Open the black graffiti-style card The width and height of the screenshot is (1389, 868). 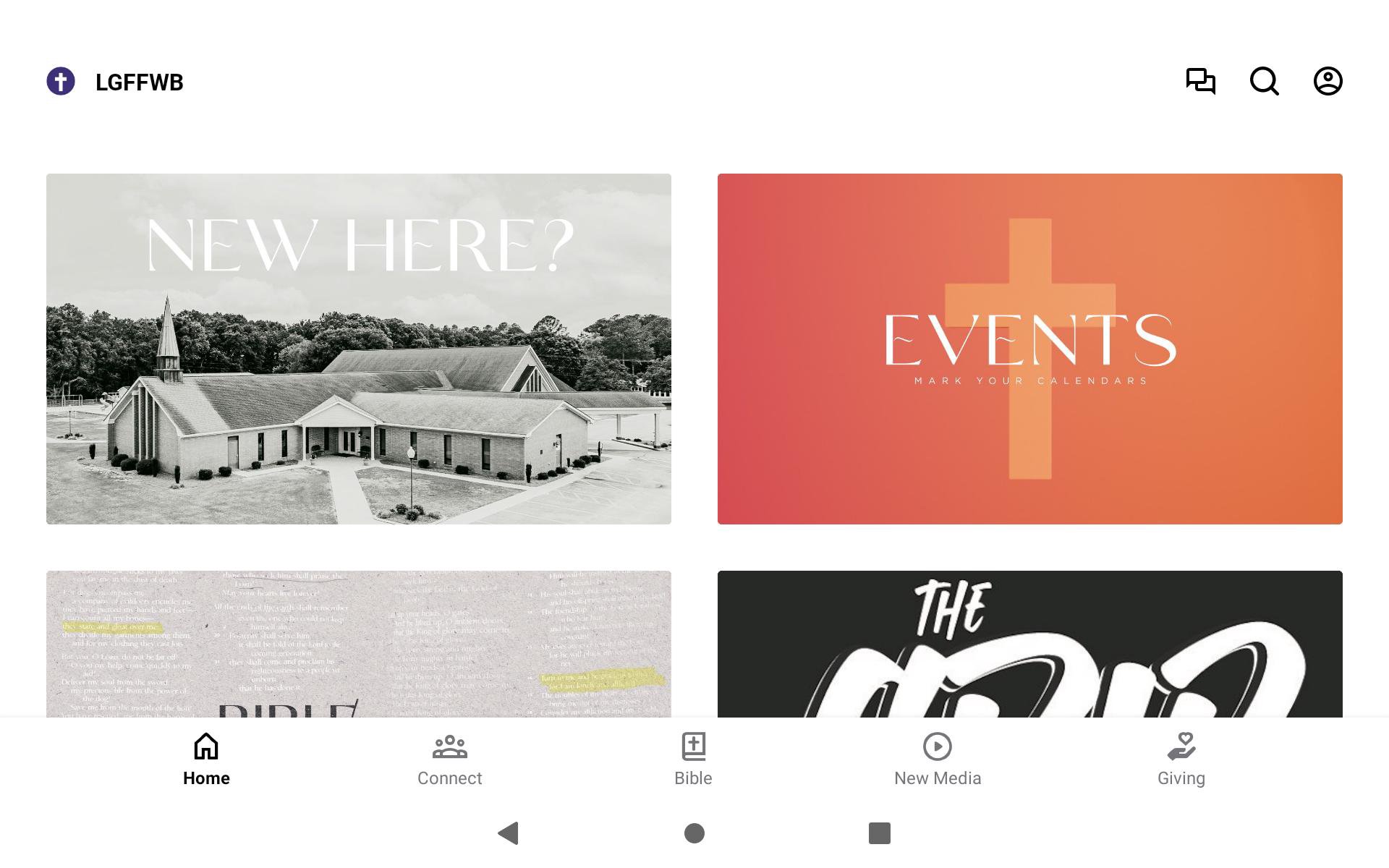click(1029, 644)
